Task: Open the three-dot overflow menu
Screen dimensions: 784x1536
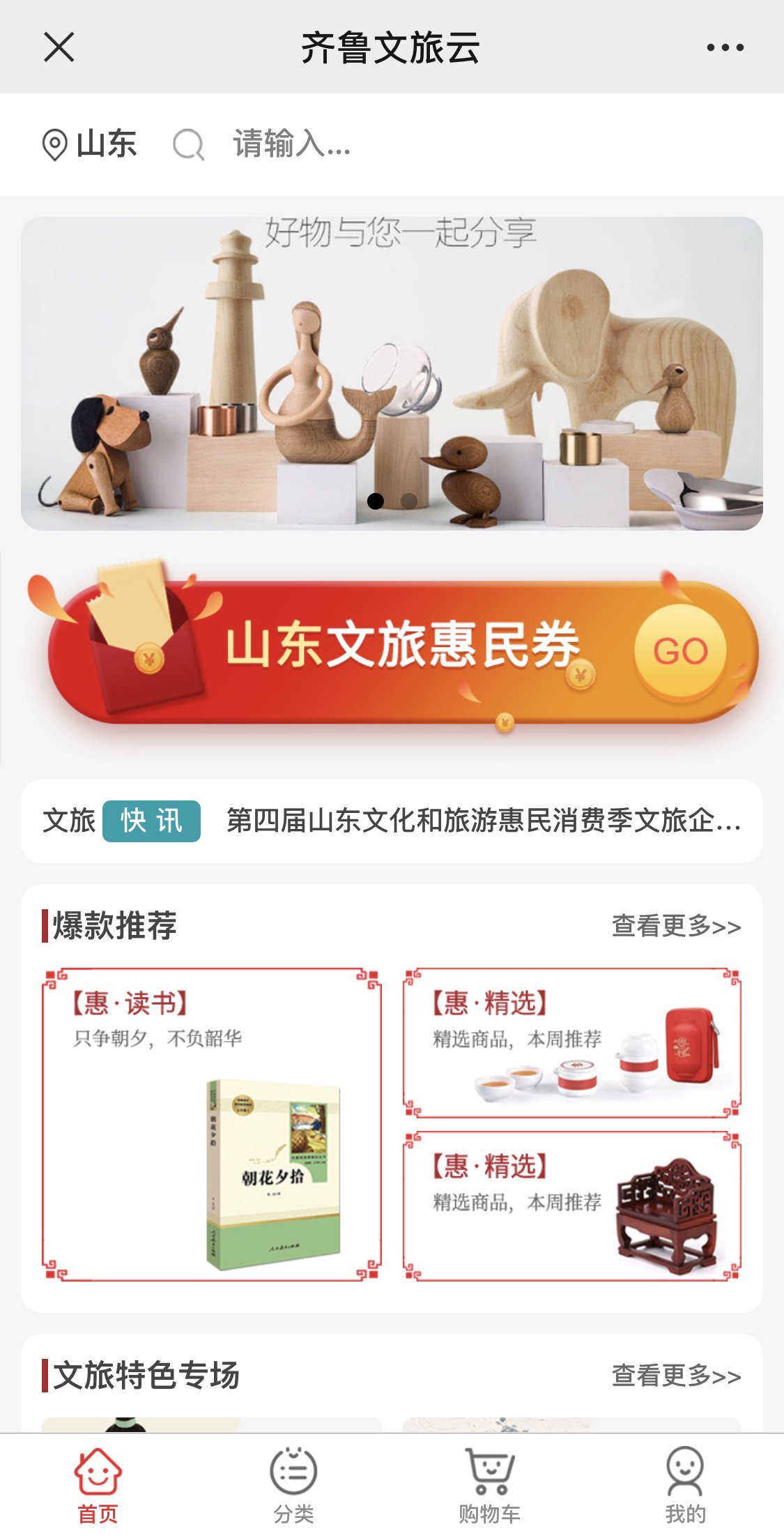Action: coord(725,47)
